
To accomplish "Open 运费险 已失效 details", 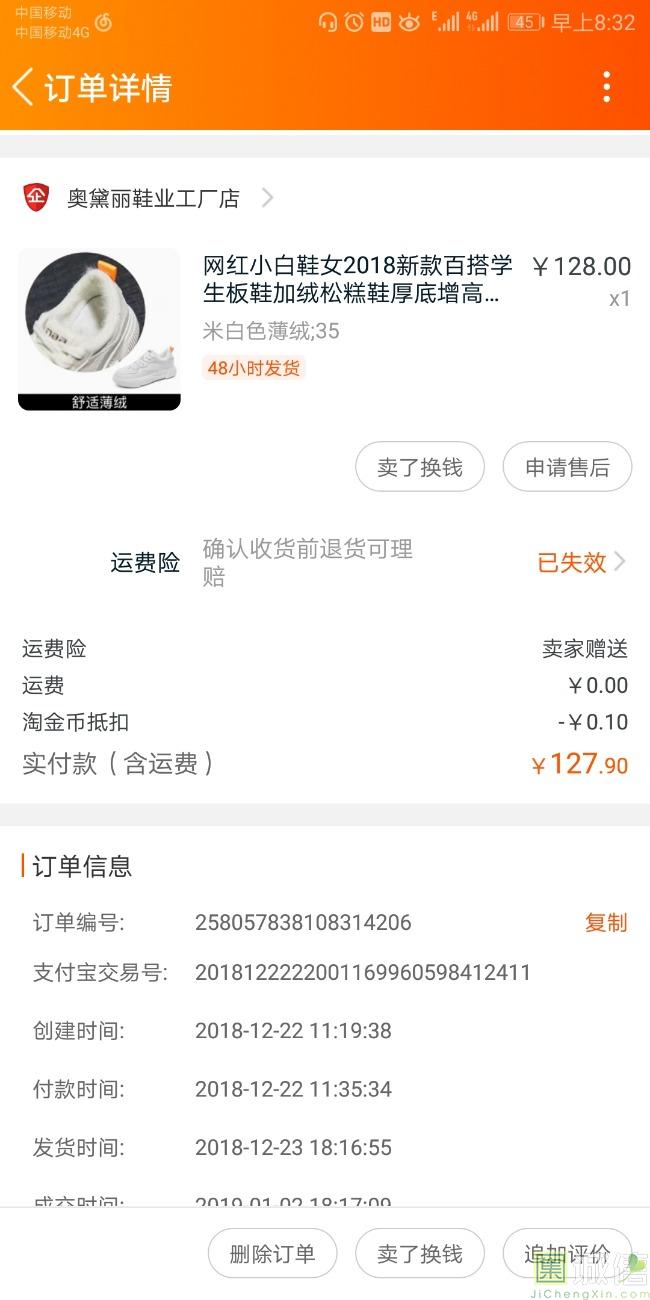I will tap(581, 562).
